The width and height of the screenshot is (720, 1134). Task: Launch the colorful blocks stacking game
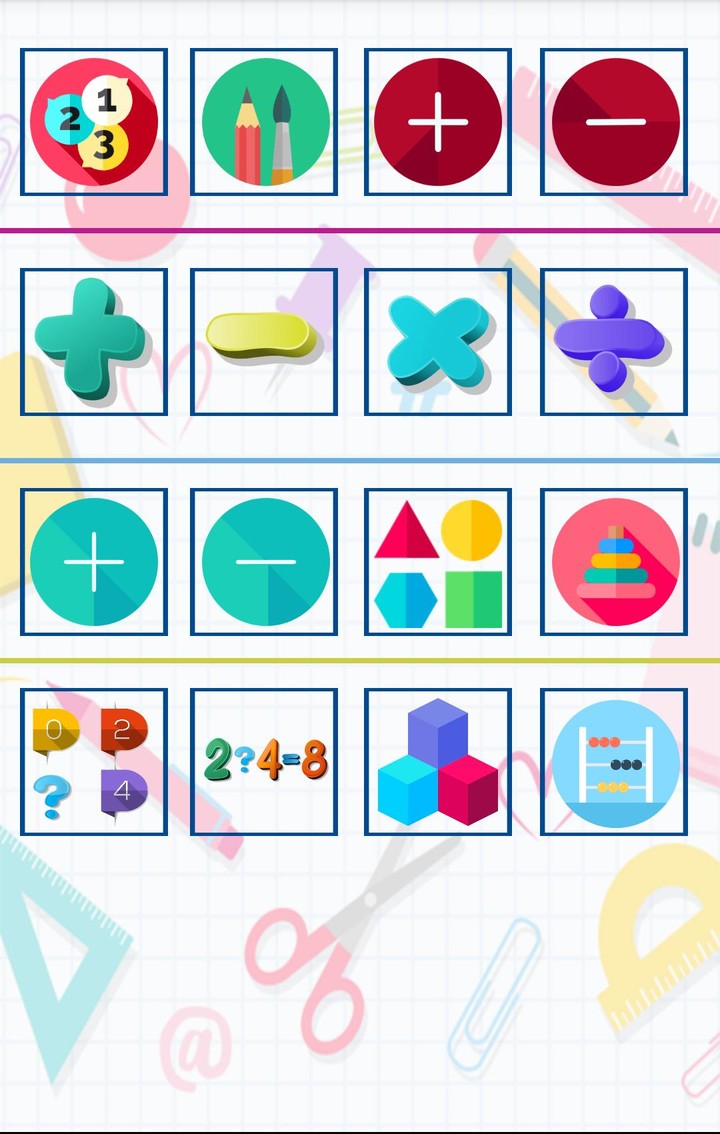click(438, 760)
